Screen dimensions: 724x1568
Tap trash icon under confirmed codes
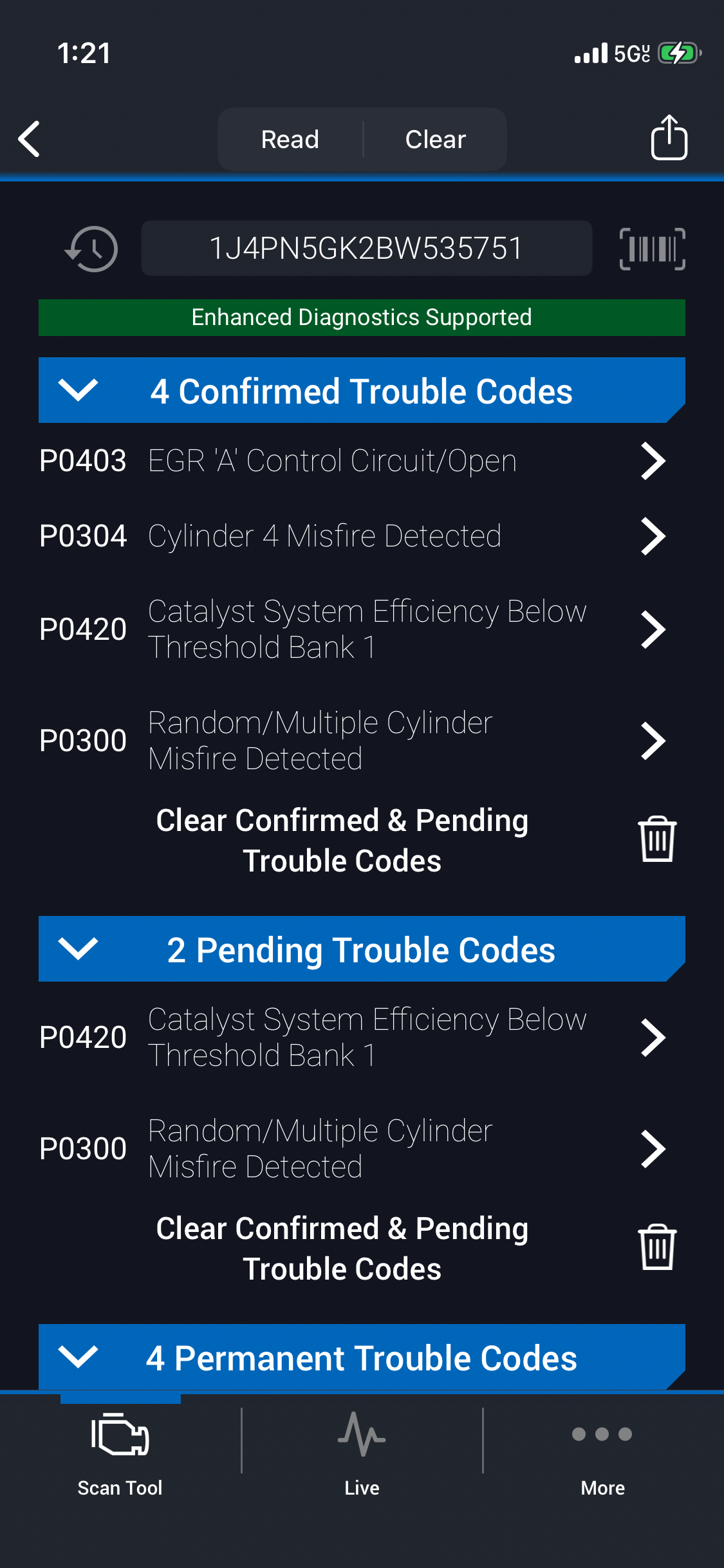point(657,839)
